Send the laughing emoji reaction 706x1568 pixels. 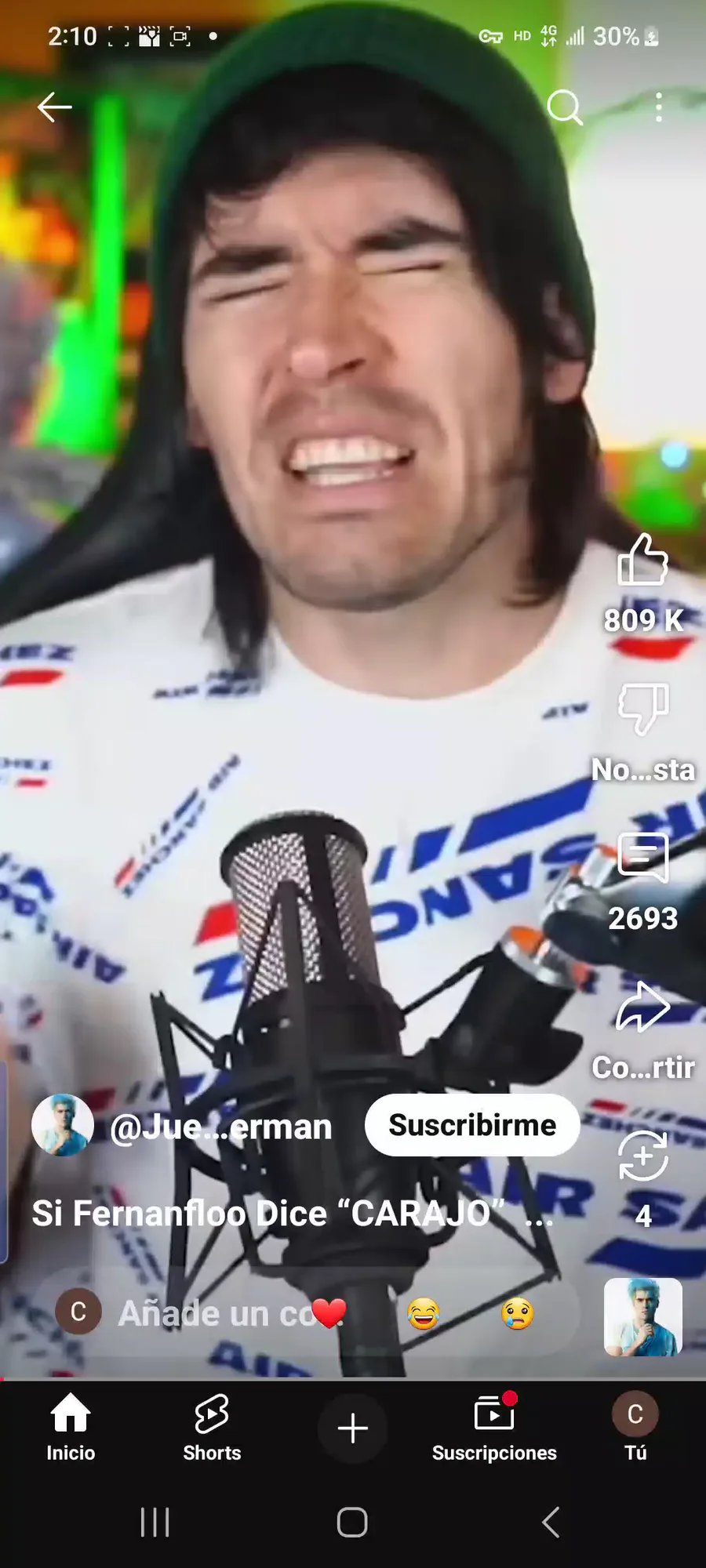[423, 1313]
